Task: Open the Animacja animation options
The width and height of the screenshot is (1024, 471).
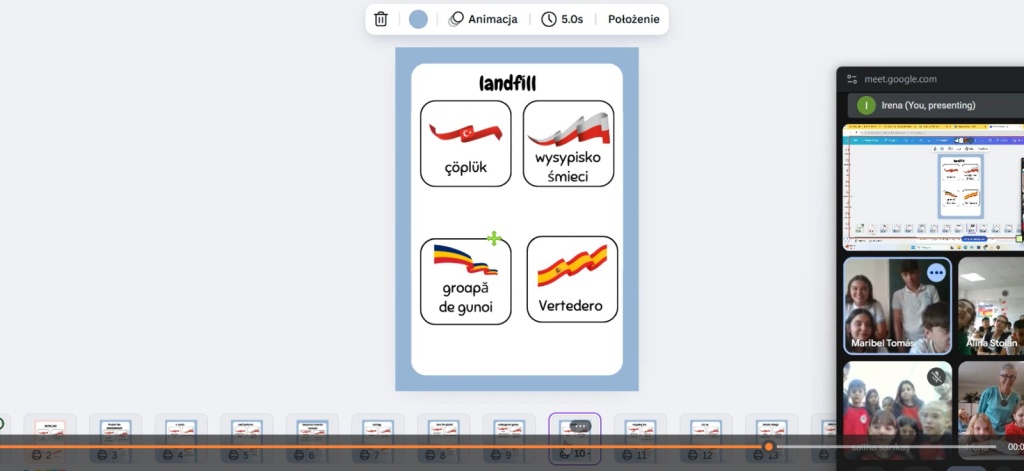Action: pyautogui.click(x=483, y=19)
